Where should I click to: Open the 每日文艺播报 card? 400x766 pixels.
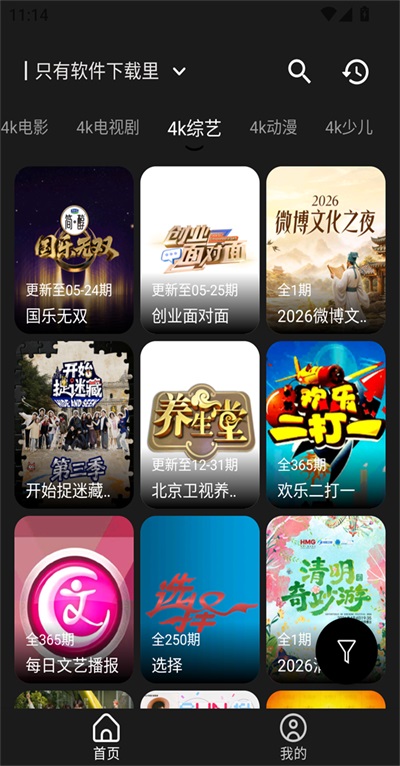tap(74, 599)
